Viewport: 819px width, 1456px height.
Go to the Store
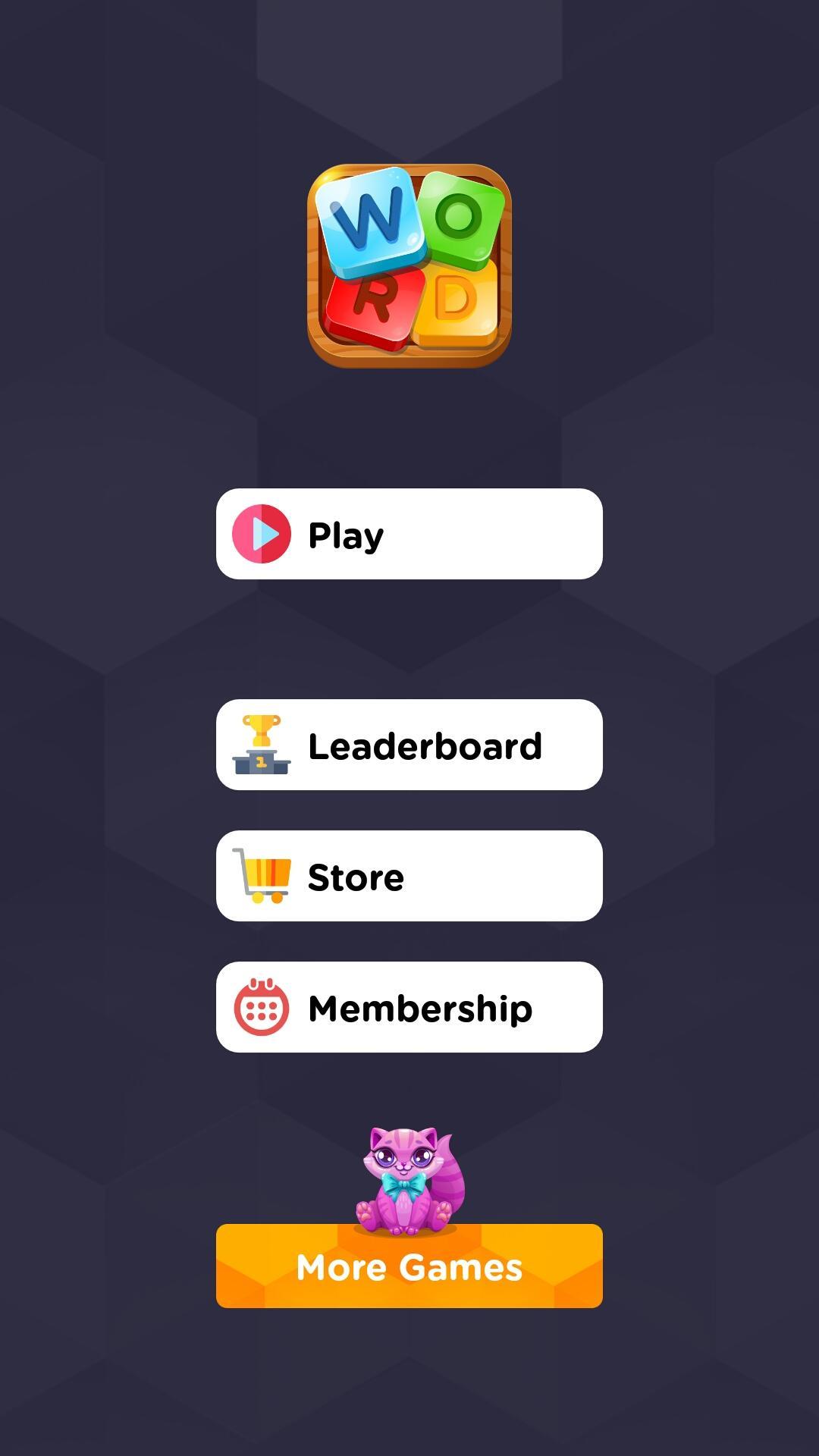pyautogui.click(x=409, y=876)
